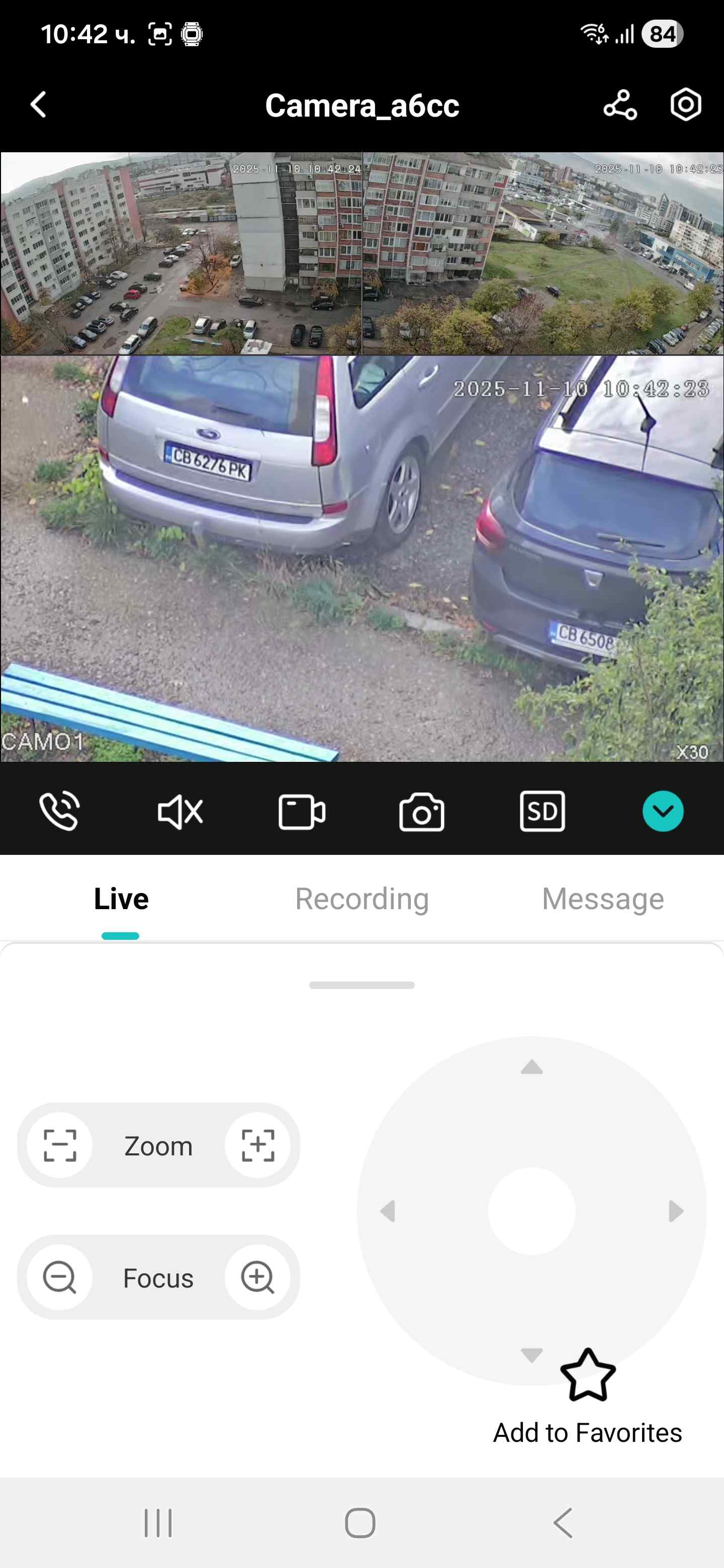Image resolution: width=724 pixels, height=1568 pixels.
Task: Go back from the Camera_a6cc screen
Action: tap(38, 105)
